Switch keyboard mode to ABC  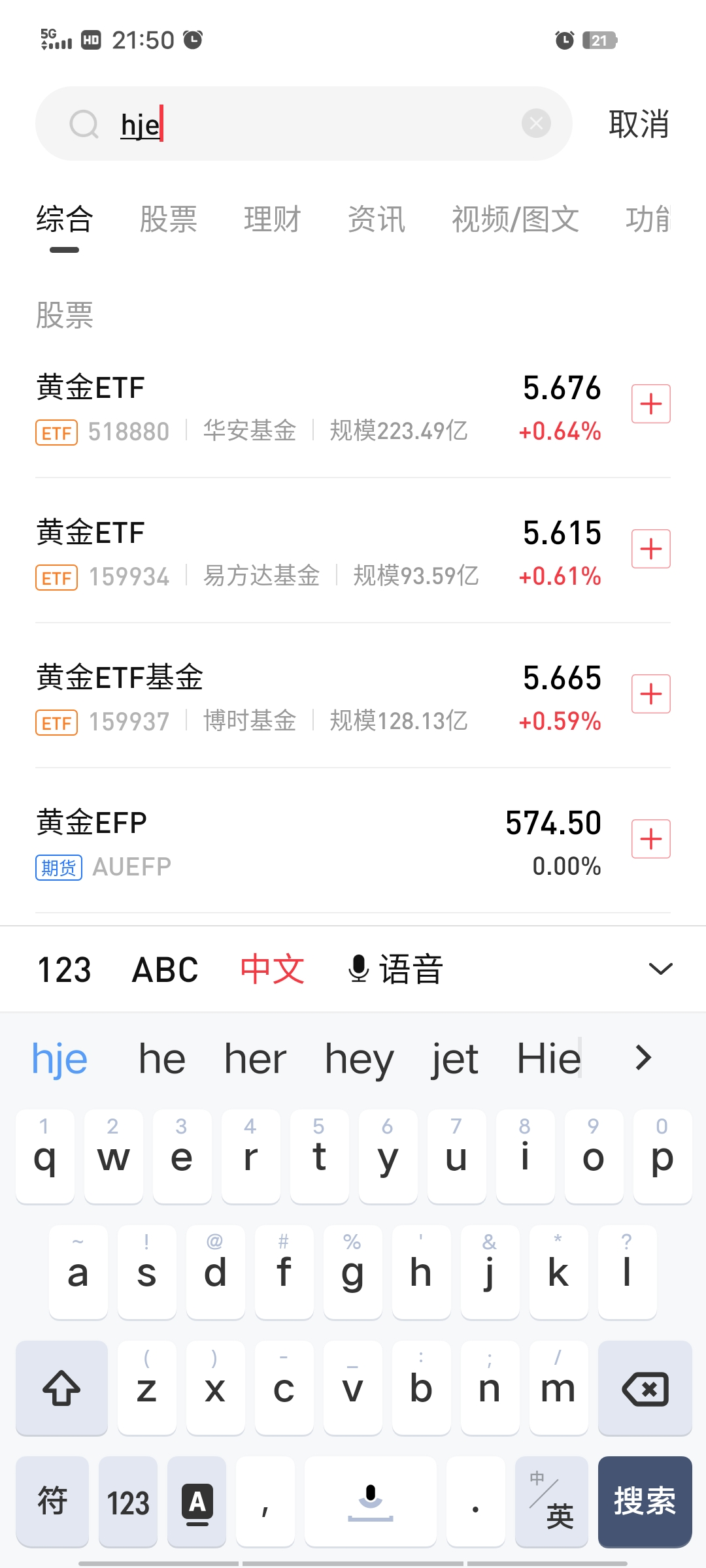[x=165, y=970]
